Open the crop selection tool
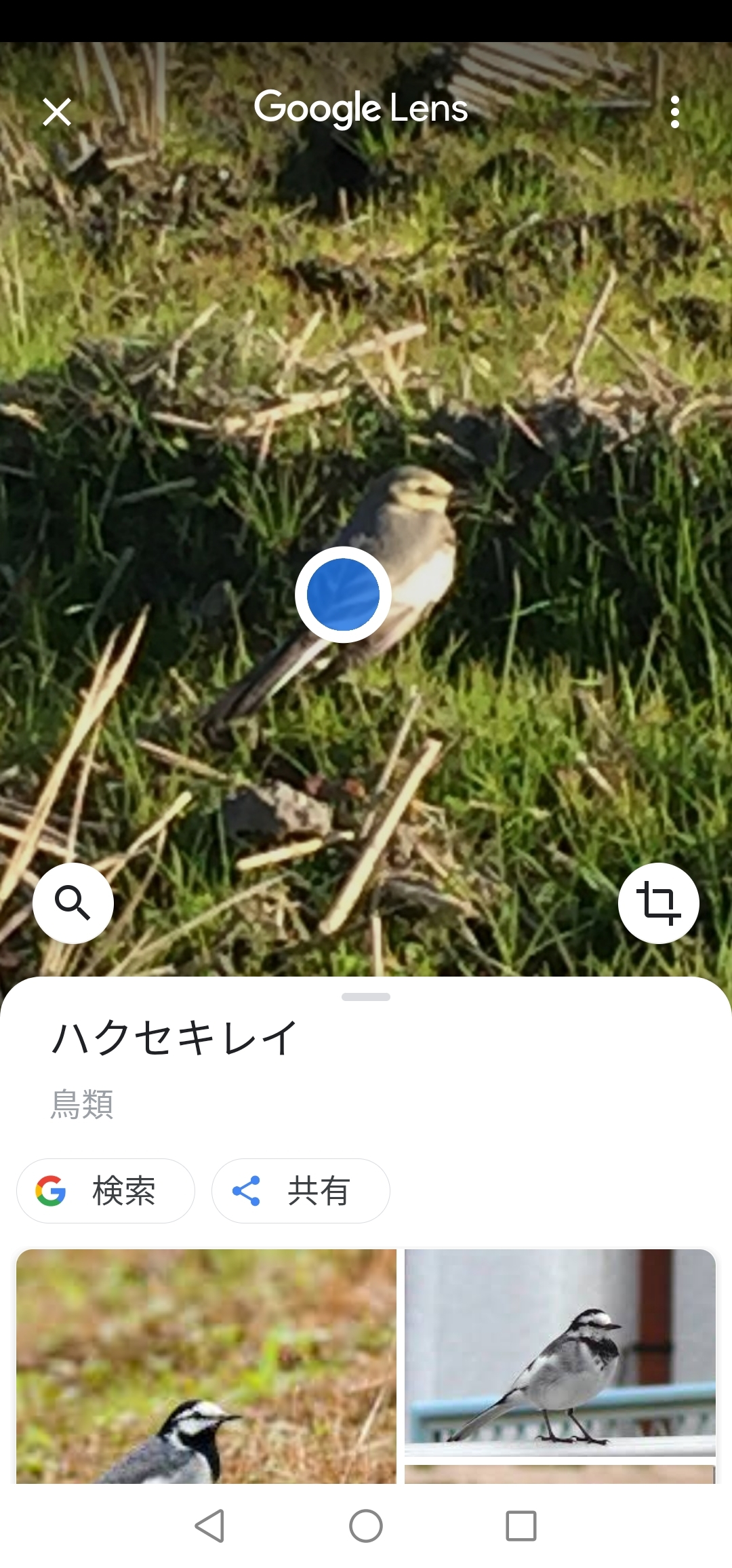Screen dimensions: 732x1568 (658, 903)
